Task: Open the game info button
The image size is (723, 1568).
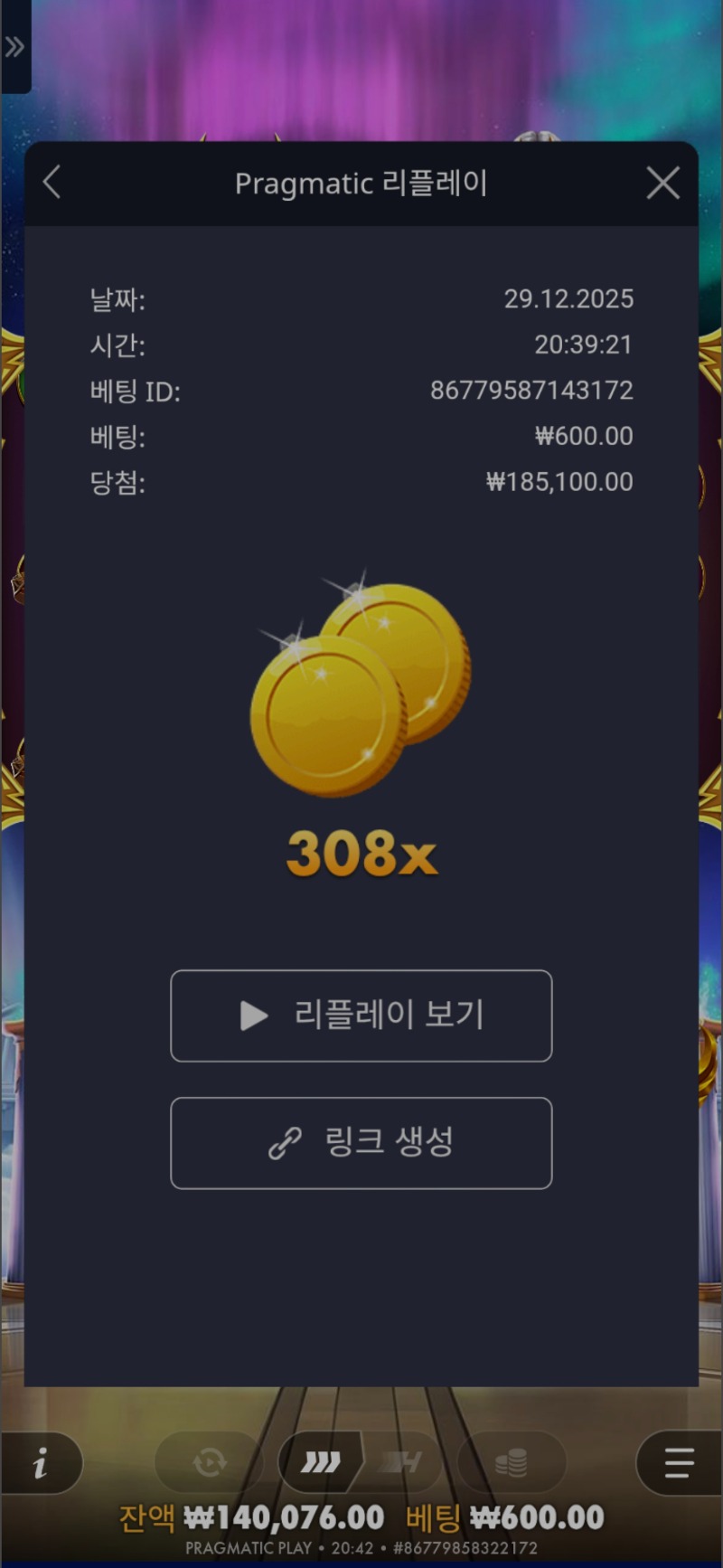Action: [x=41, y=1463]
